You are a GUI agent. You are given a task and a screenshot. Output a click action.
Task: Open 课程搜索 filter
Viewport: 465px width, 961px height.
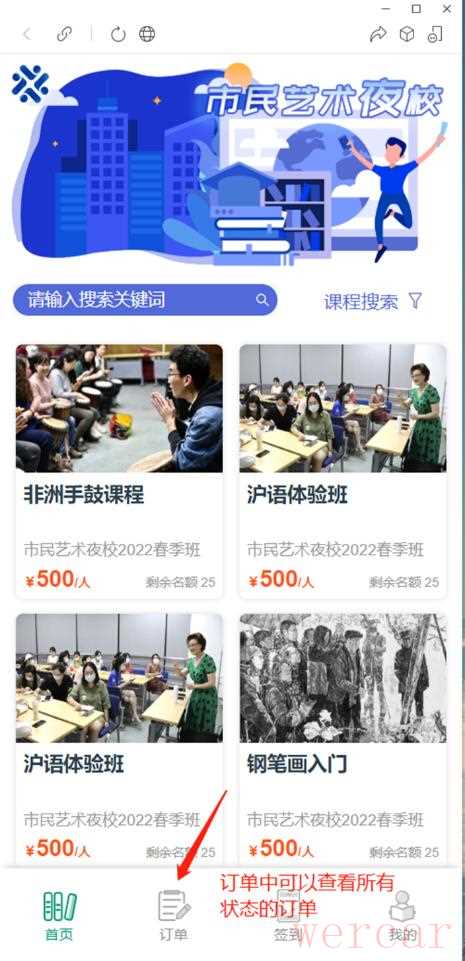coord(373,302)
